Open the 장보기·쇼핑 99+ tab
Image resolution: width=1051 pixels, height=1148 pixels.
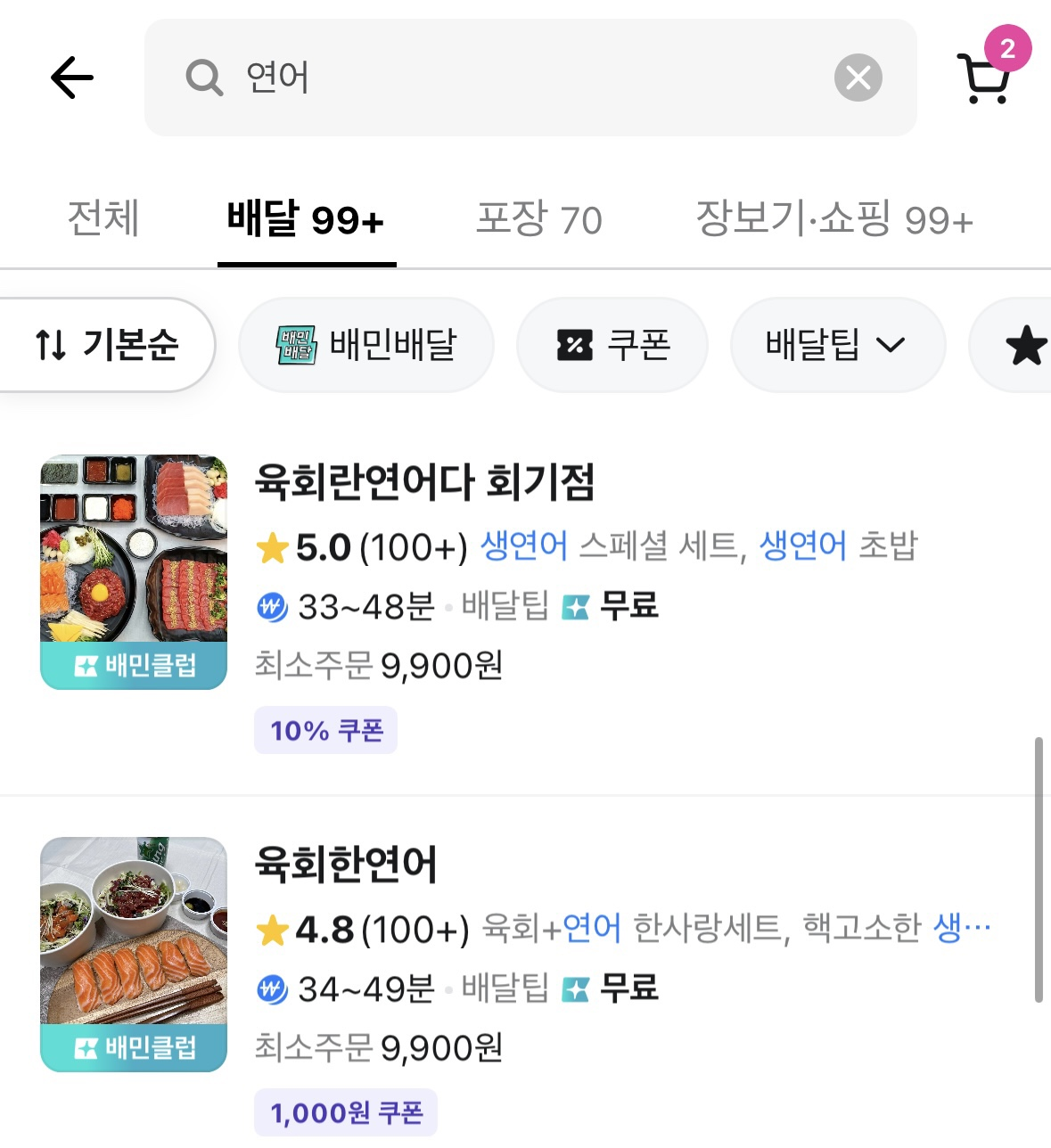tap(833, 219)
